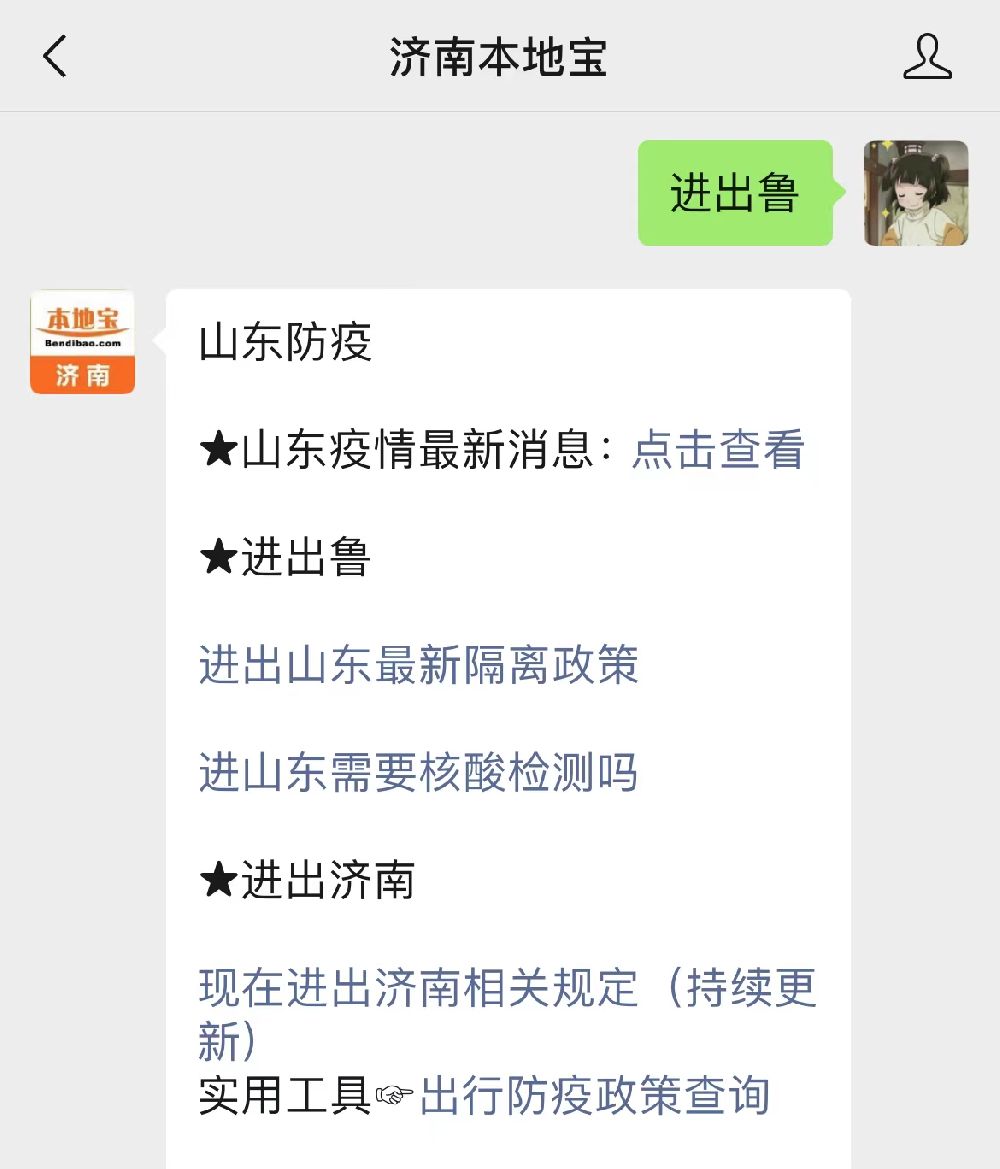The width and height of the screenshot is (1000, 1169).
Task: Tap the top navigation bar area
Action: 500,55
